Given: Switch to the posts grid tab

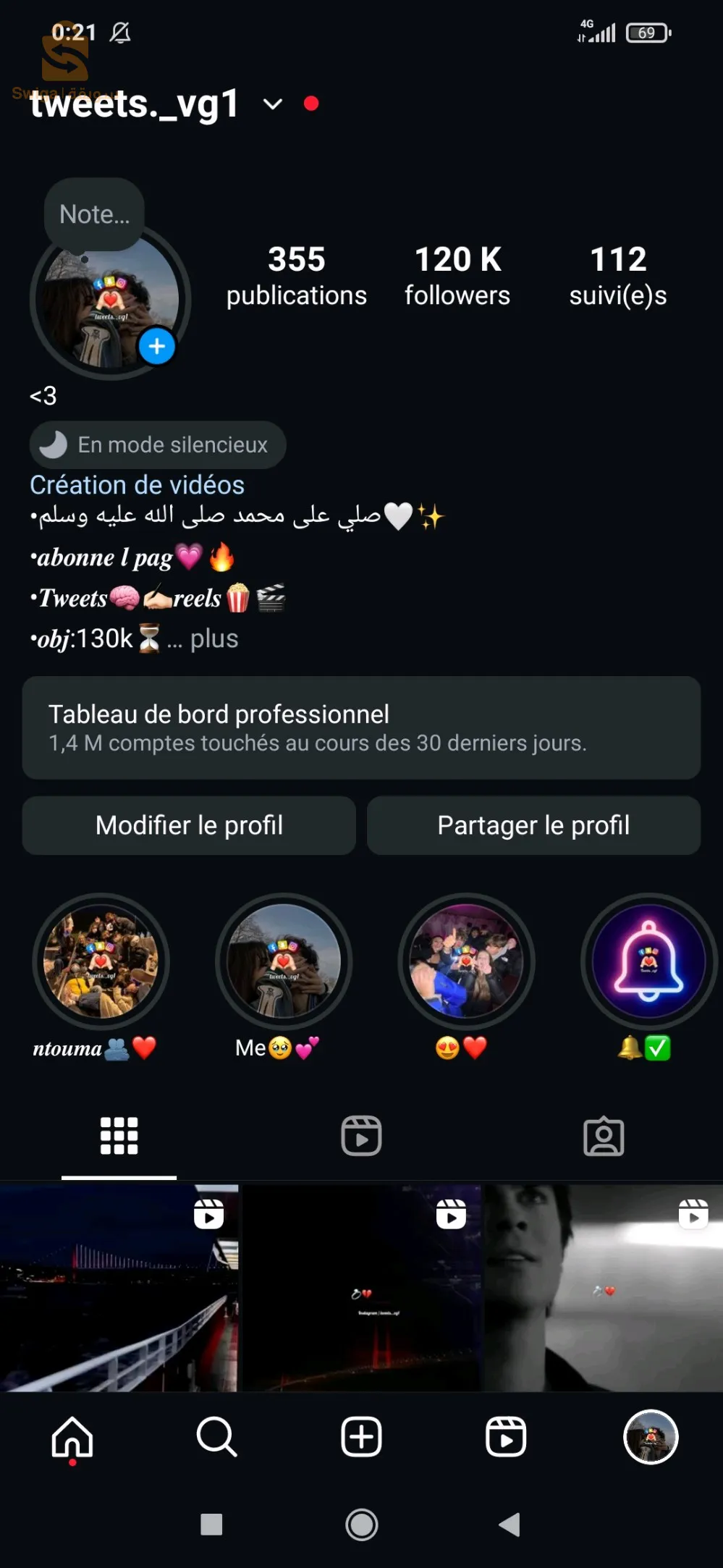Looking at the screenshot, I should coord(119,1135).
